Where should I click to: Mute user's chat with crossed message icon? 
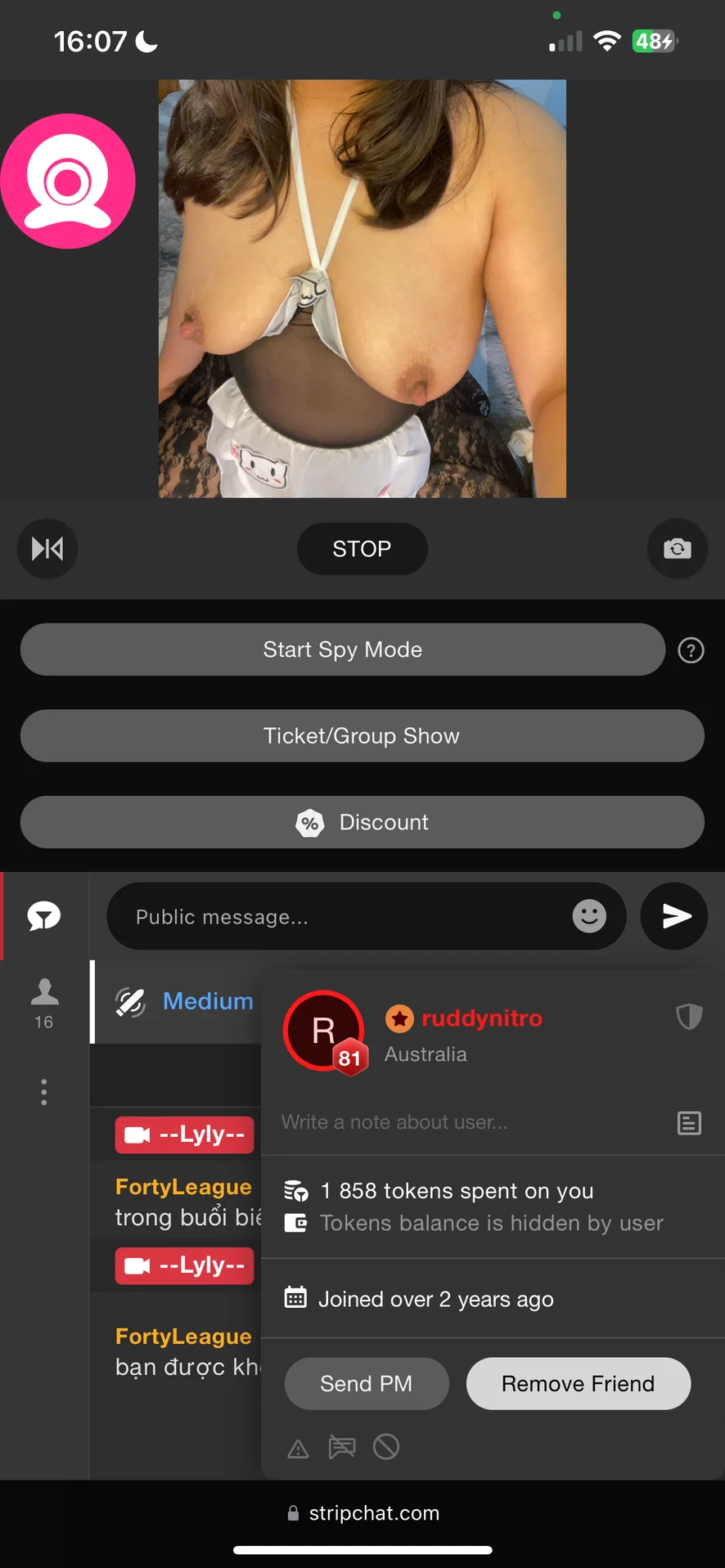click(342, 1447)
